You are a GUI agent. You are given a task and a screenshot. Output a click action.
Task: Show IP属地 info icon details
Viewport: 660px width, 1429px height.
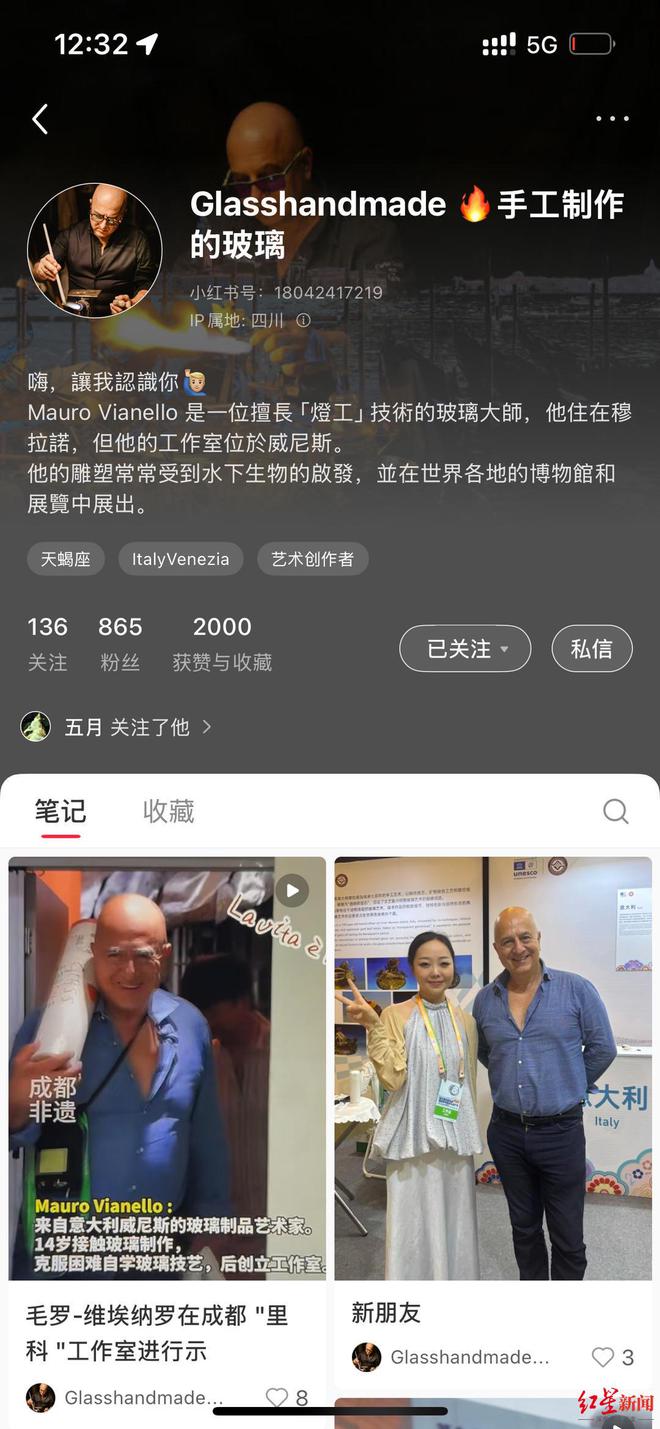303,321
